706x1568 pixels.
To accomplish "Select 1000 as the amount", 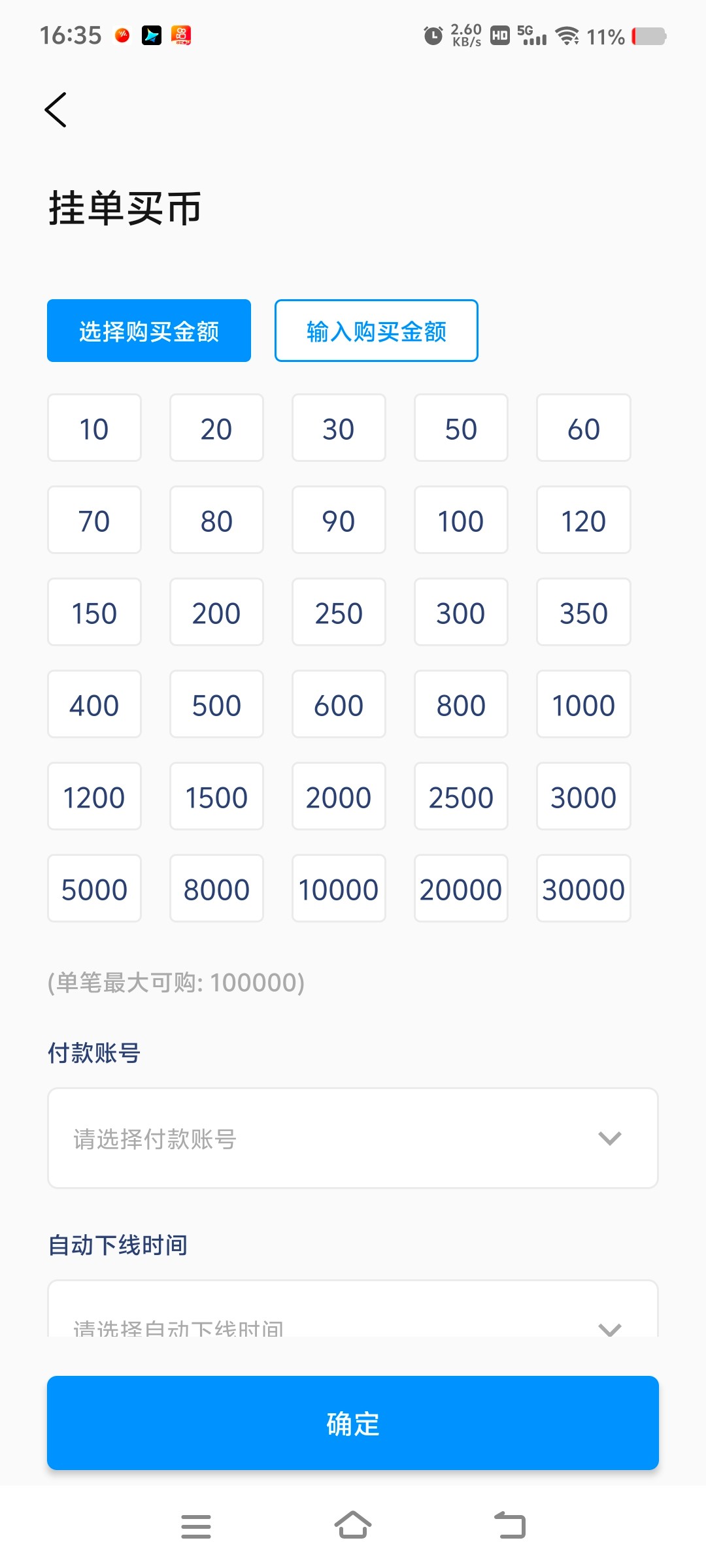I will (583, 705).
